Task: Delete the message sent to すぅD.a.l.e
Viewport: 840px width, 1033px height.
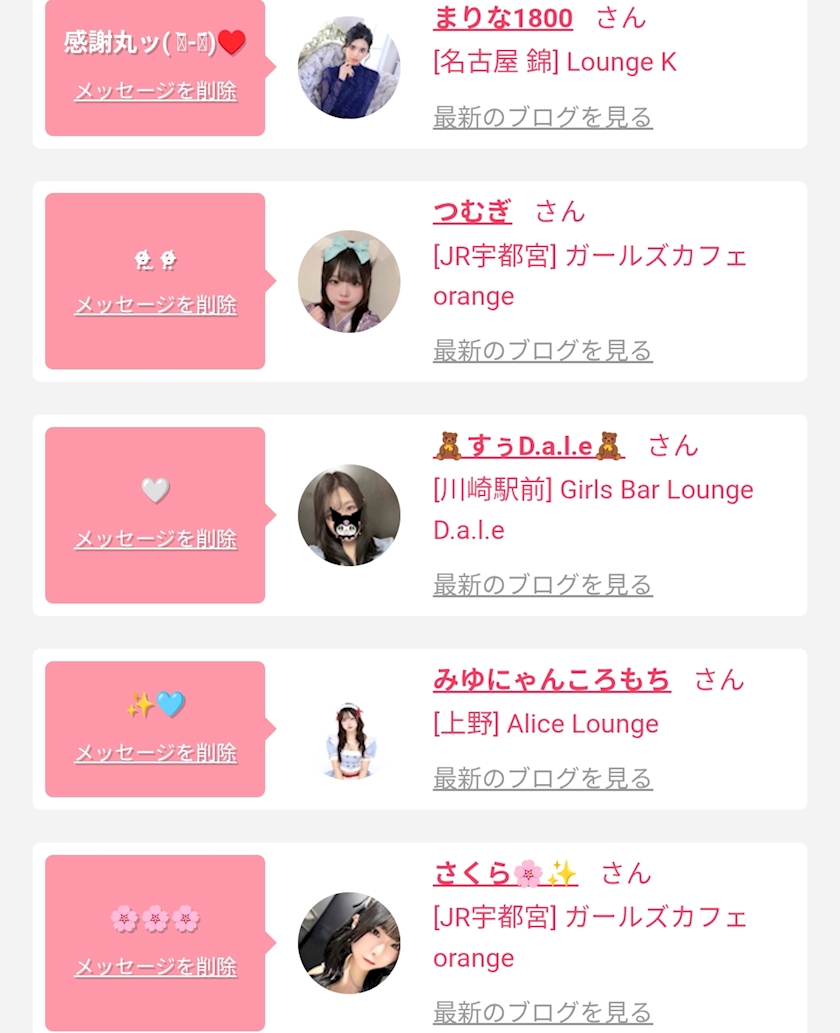Action: point(155,539)
